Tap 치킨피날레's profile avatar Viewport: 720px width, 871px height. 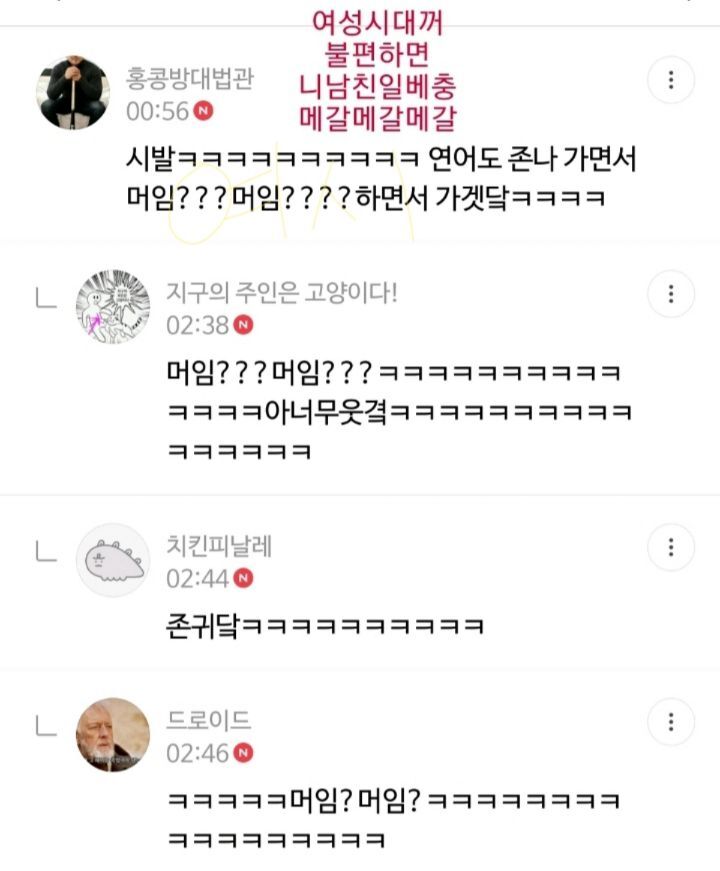113,559
